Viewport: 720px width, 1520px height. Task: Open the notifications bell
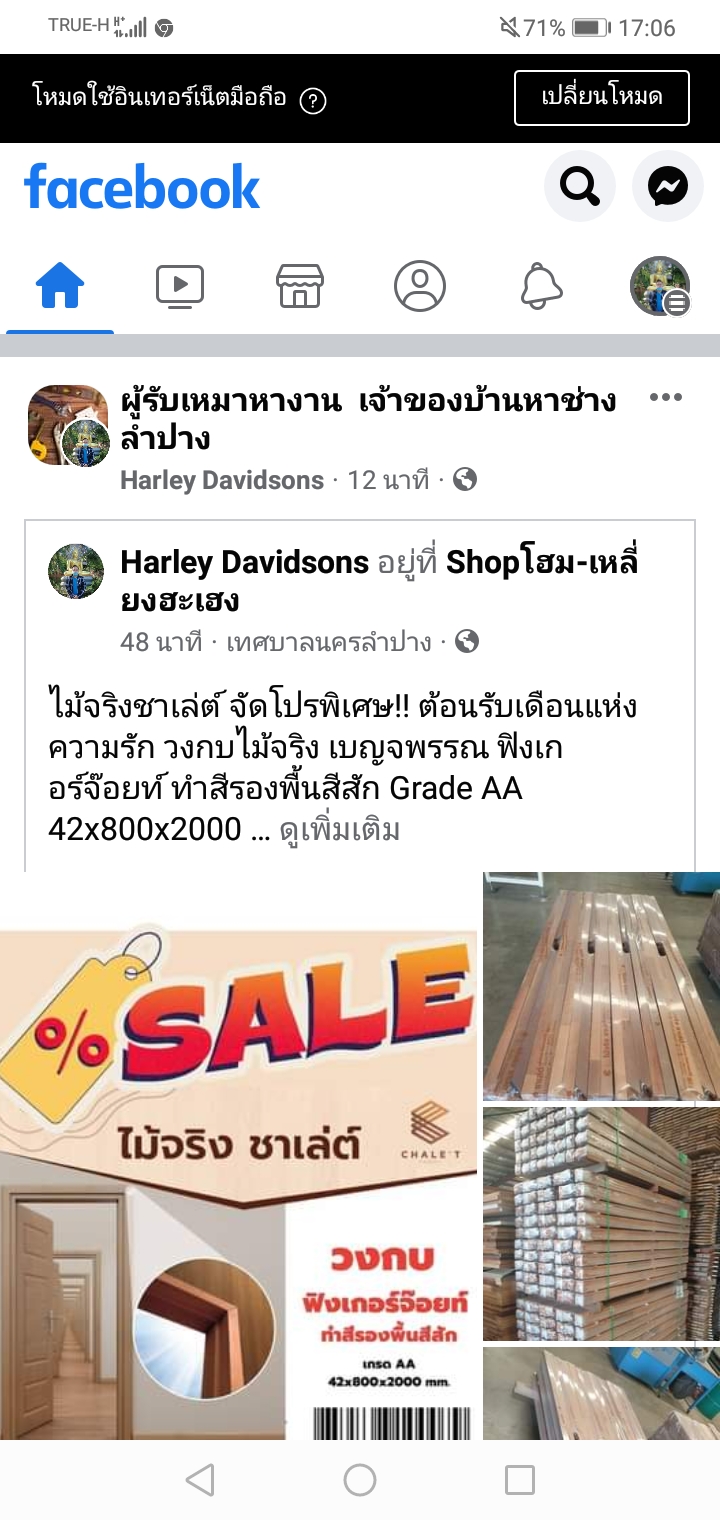click(x=541, y=286)
